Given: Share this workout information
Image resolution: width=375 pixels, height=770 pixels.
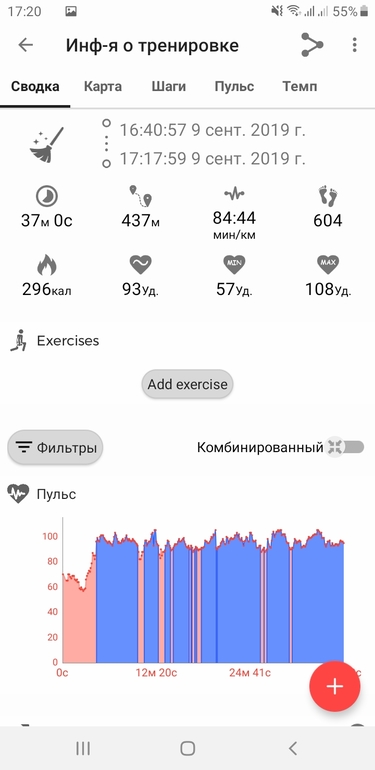Looking at the screenshot, I should [312, 45].
